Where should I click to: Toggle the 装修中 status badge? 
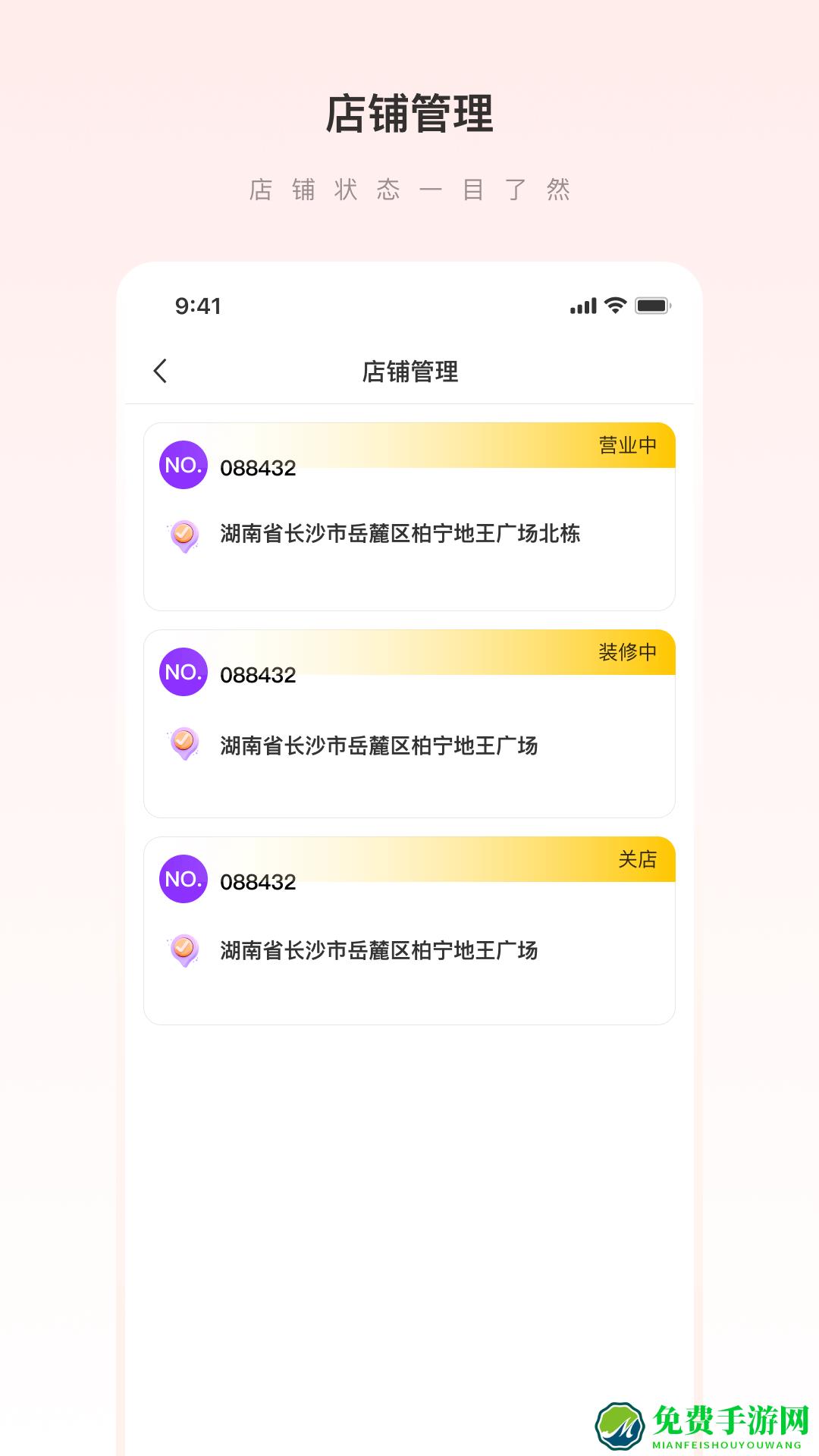629,651
